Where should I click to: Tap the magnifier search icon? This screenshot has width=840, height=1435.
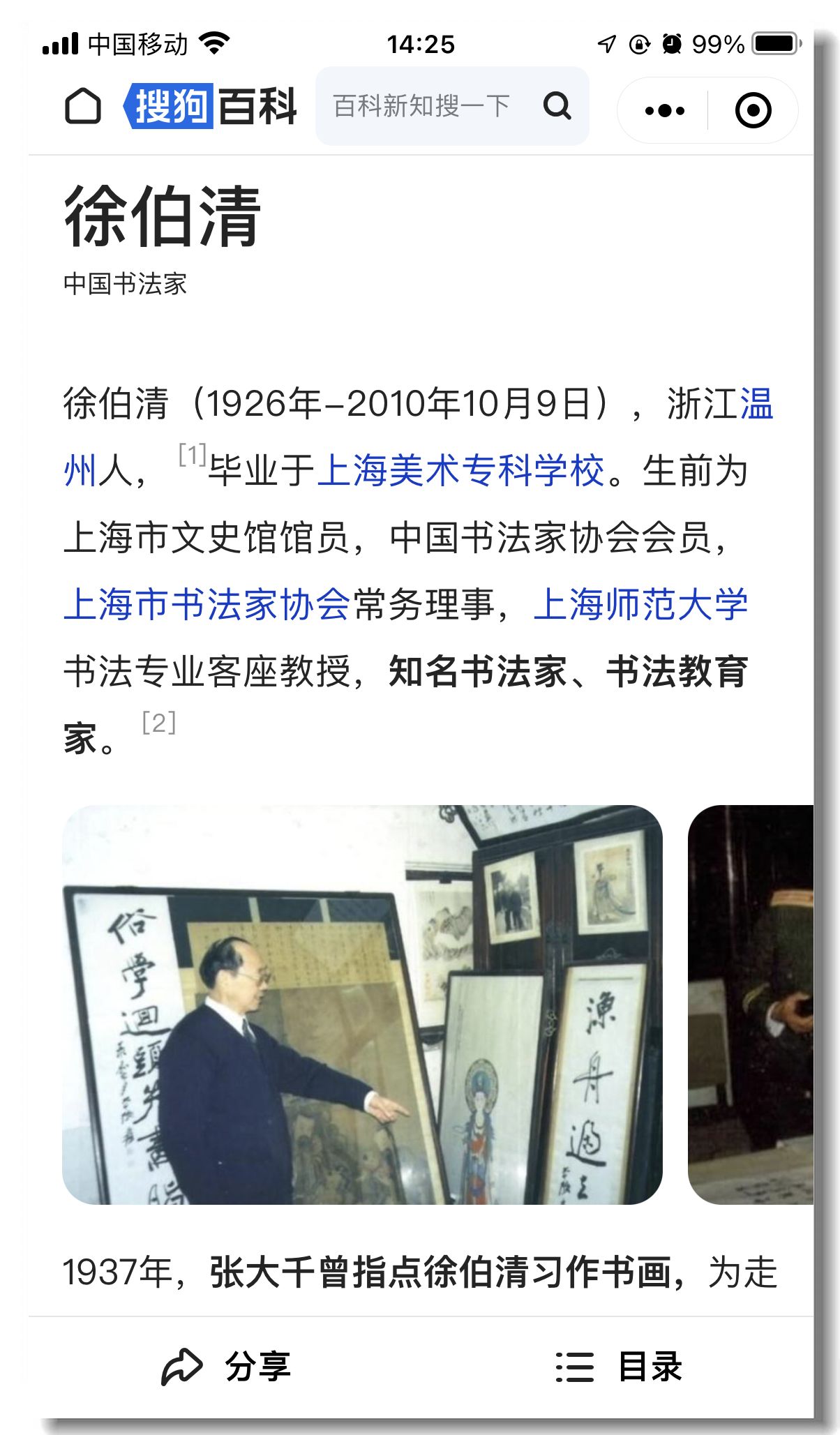tap(557, 106)
